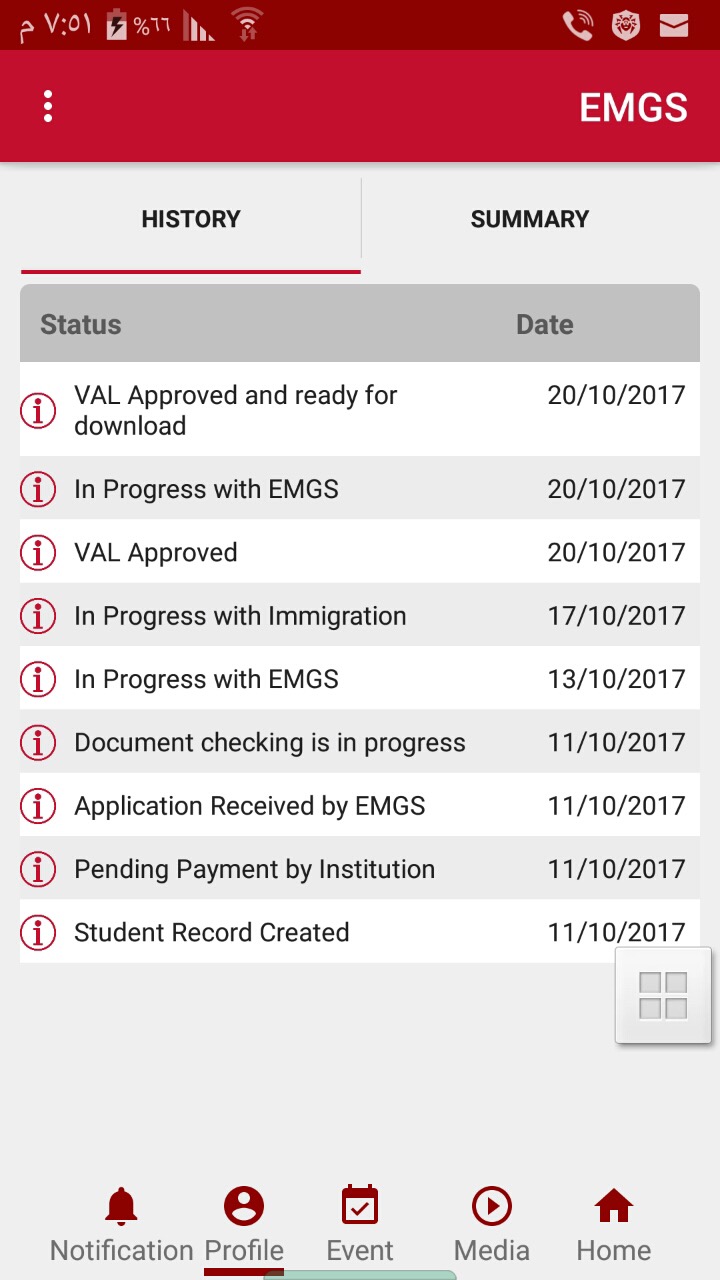
Task: View info for VAL Approved and ready for download
Action: tap(38, 410)
